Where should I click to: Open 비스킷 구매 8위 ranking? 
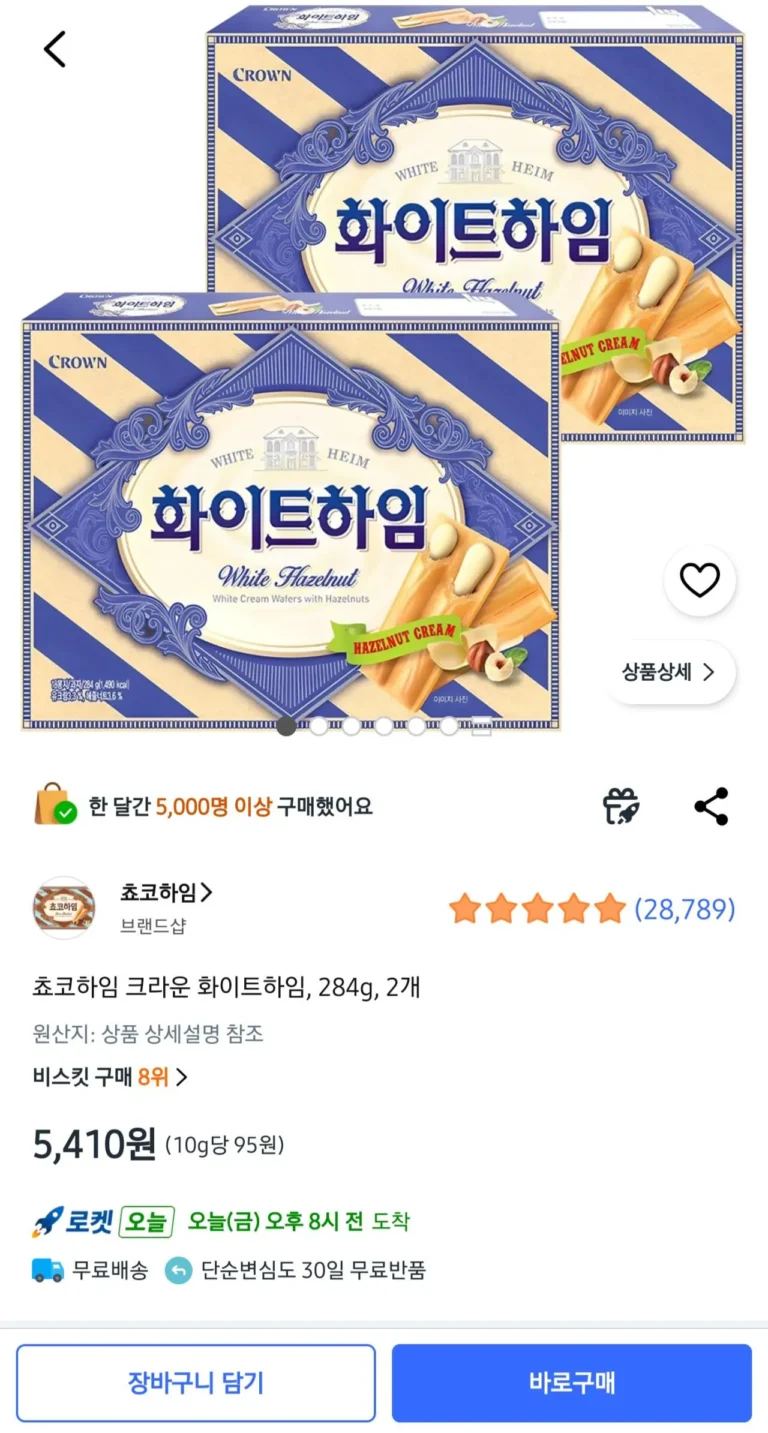(x=110, y=1077)
